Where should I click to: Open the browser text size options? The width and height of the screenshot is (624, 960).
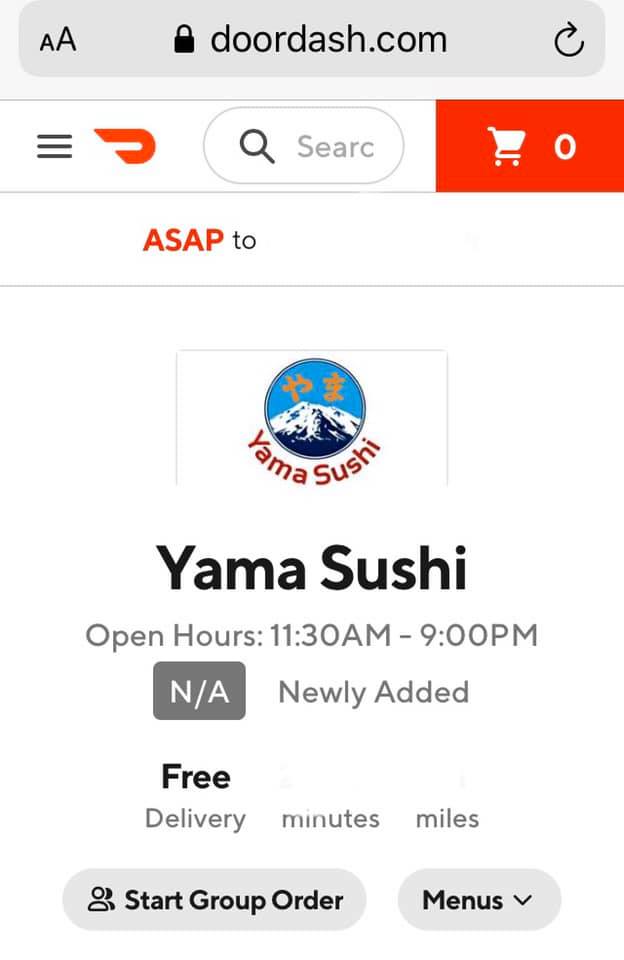[58, 41]
